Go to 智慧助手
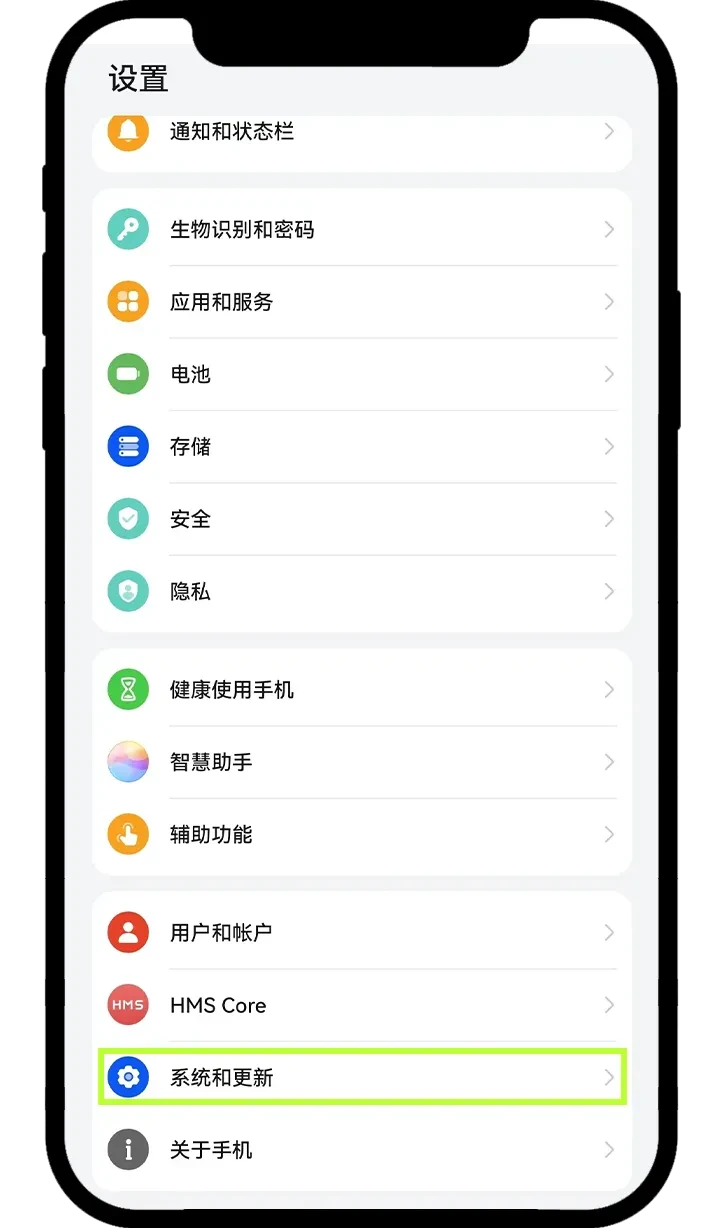The image size is (723, 1228). (360, 762)
